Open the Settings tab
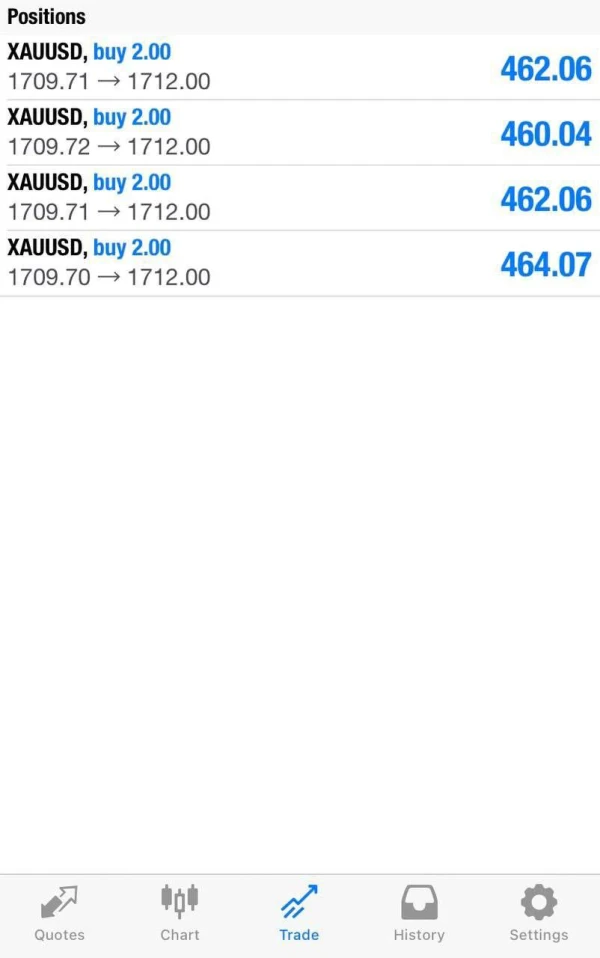The height and width of the screenshot is (958, 600). coord(538,913)
